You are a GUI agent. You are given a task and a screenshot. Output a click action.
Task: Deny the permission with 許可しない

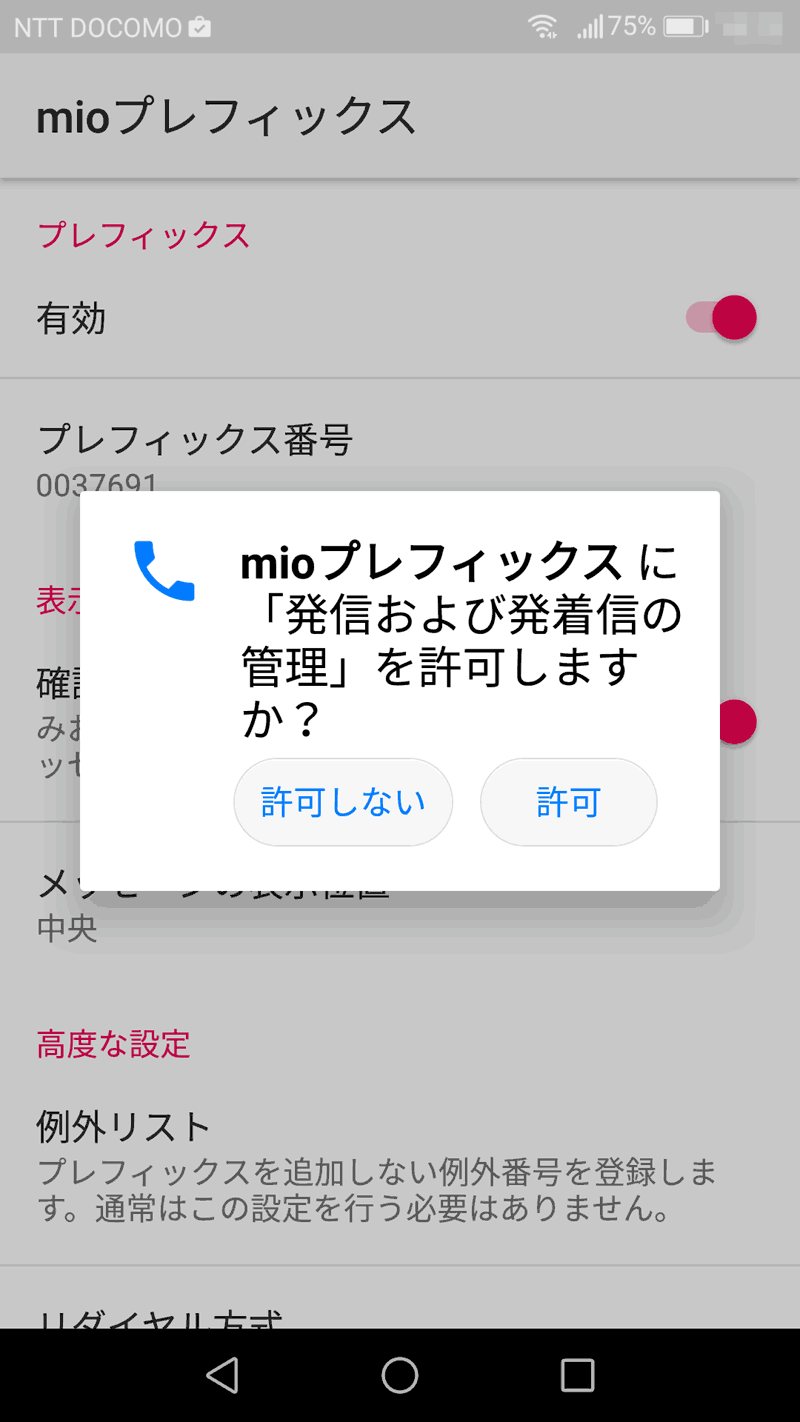(343, 802)
